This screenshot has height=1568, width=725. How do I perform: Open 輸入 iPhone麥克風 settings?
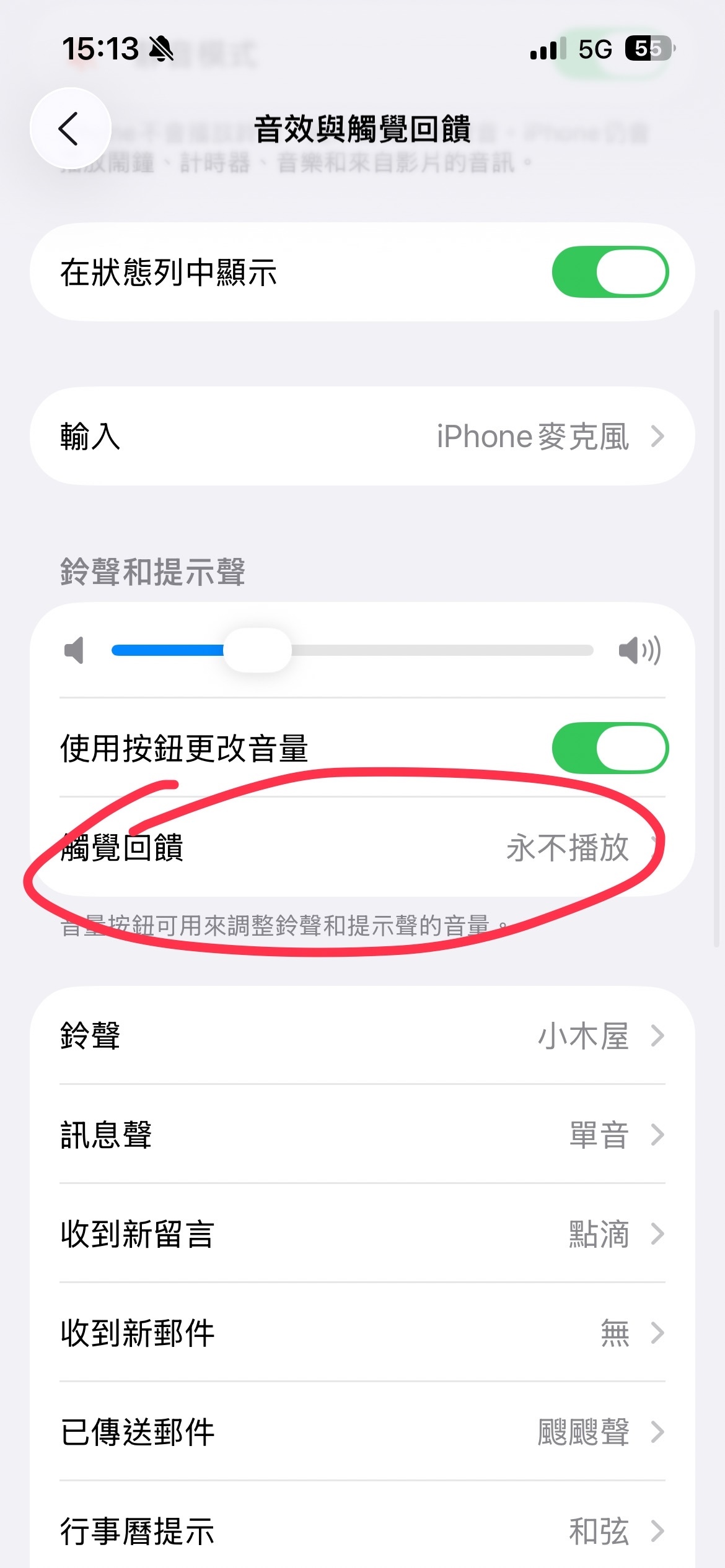pyautogui.click(x=362, y=437)
